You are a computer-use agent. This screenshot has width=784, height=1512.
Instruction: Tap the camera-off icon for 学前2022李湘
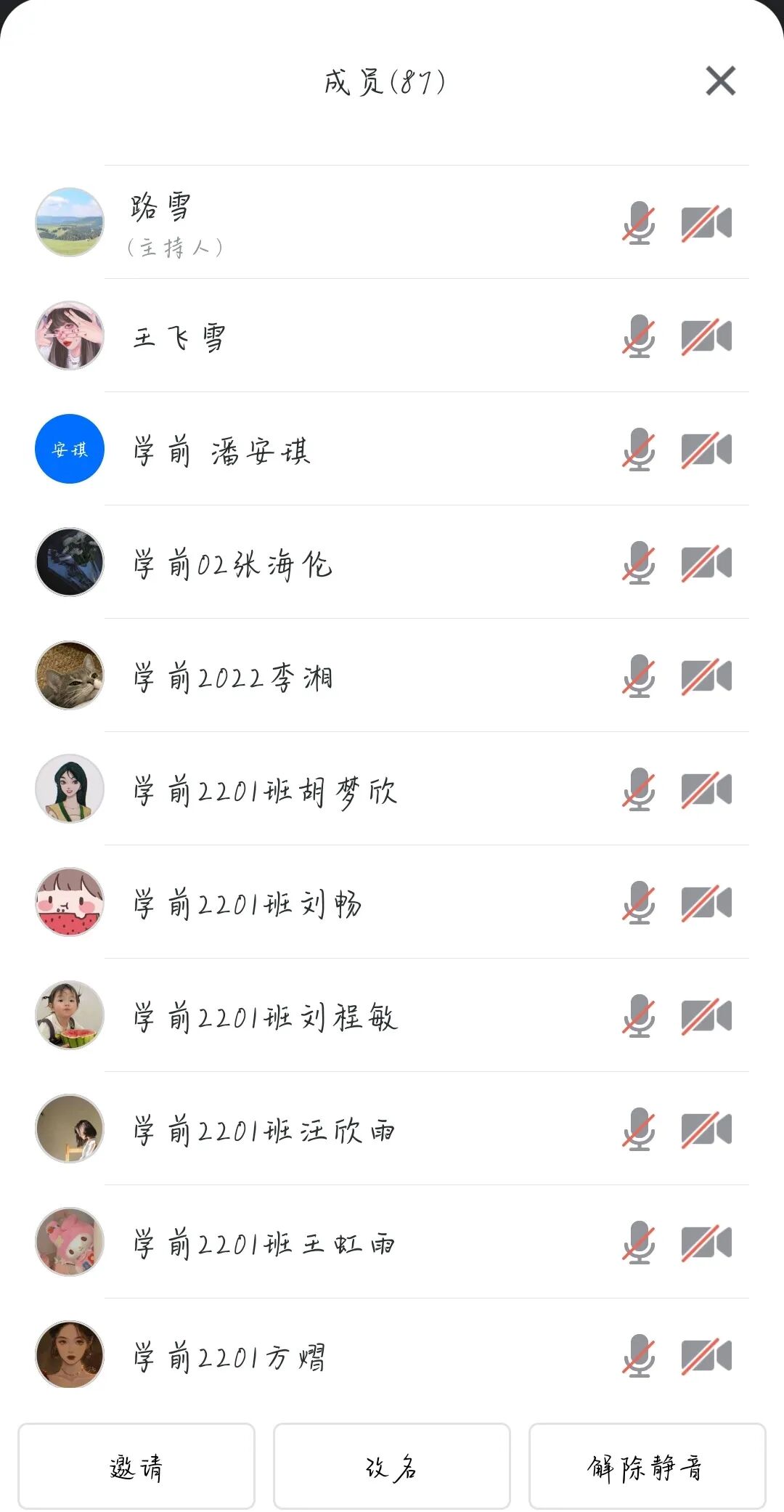pos(706,676)
